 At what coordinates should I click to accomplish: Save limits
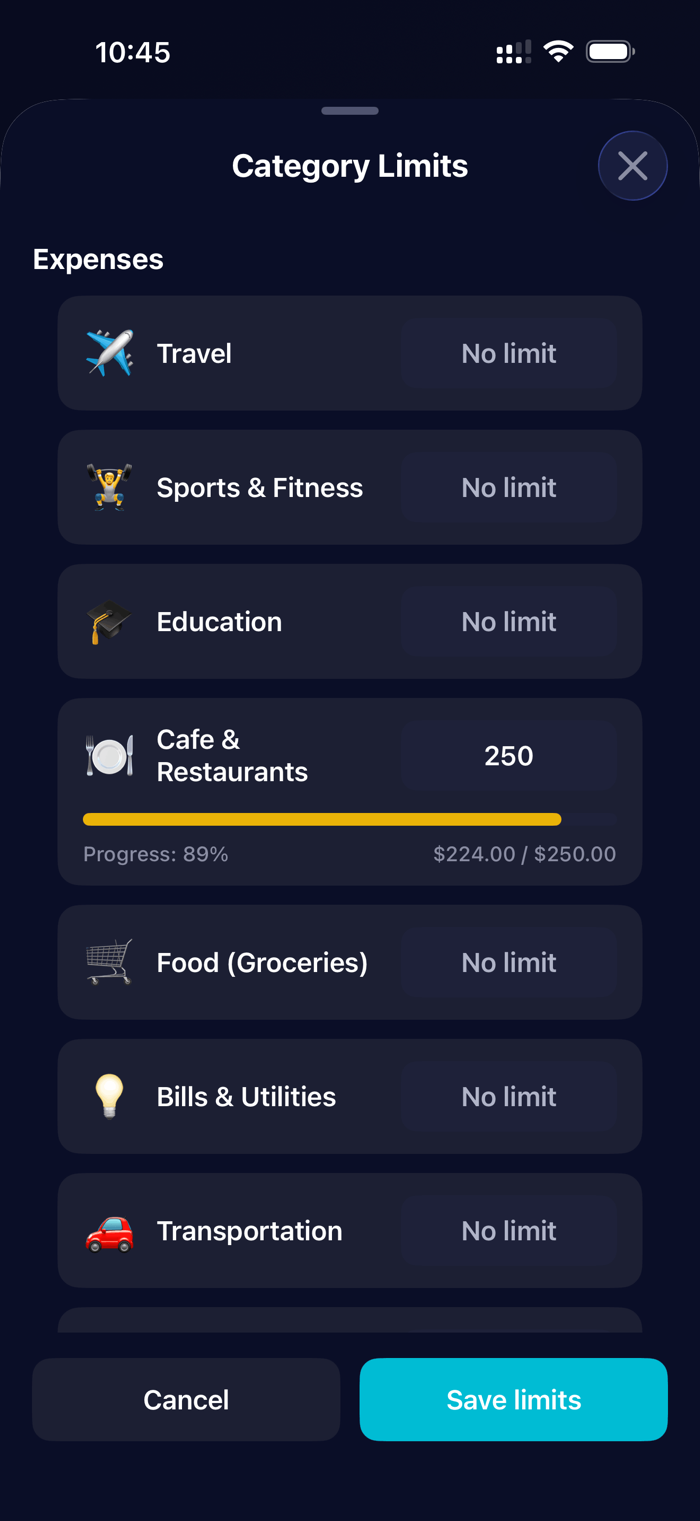pyautogui.click(x=514, y=1399)
